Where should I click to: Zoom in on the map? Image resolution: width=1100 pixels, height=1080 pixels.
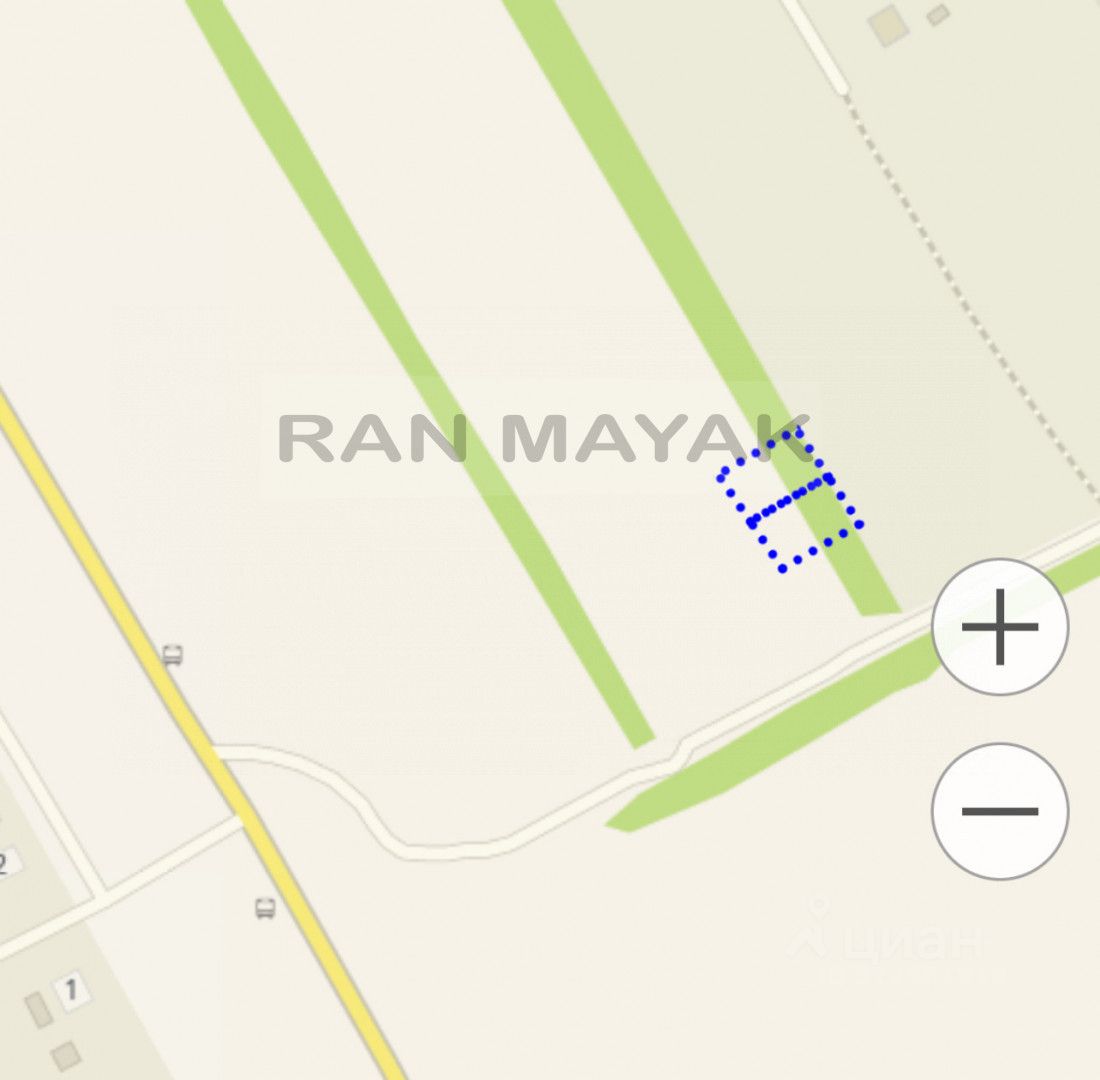click(1000, 627)
